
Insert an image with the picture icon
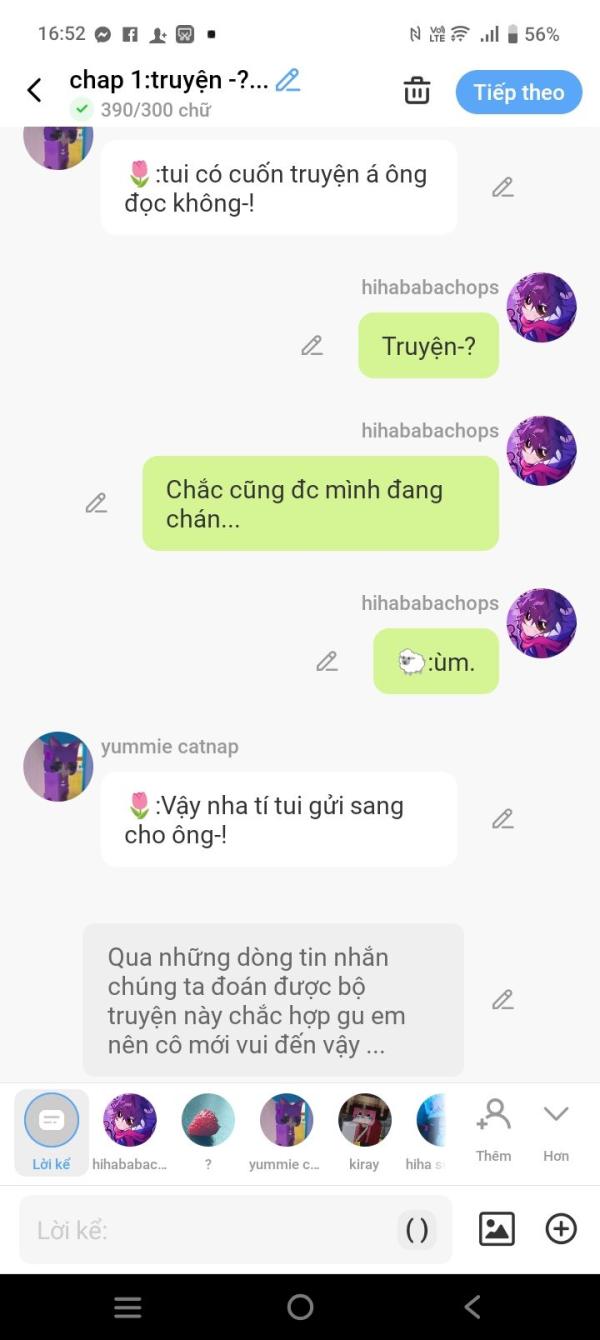click(x=497, y=1229)
